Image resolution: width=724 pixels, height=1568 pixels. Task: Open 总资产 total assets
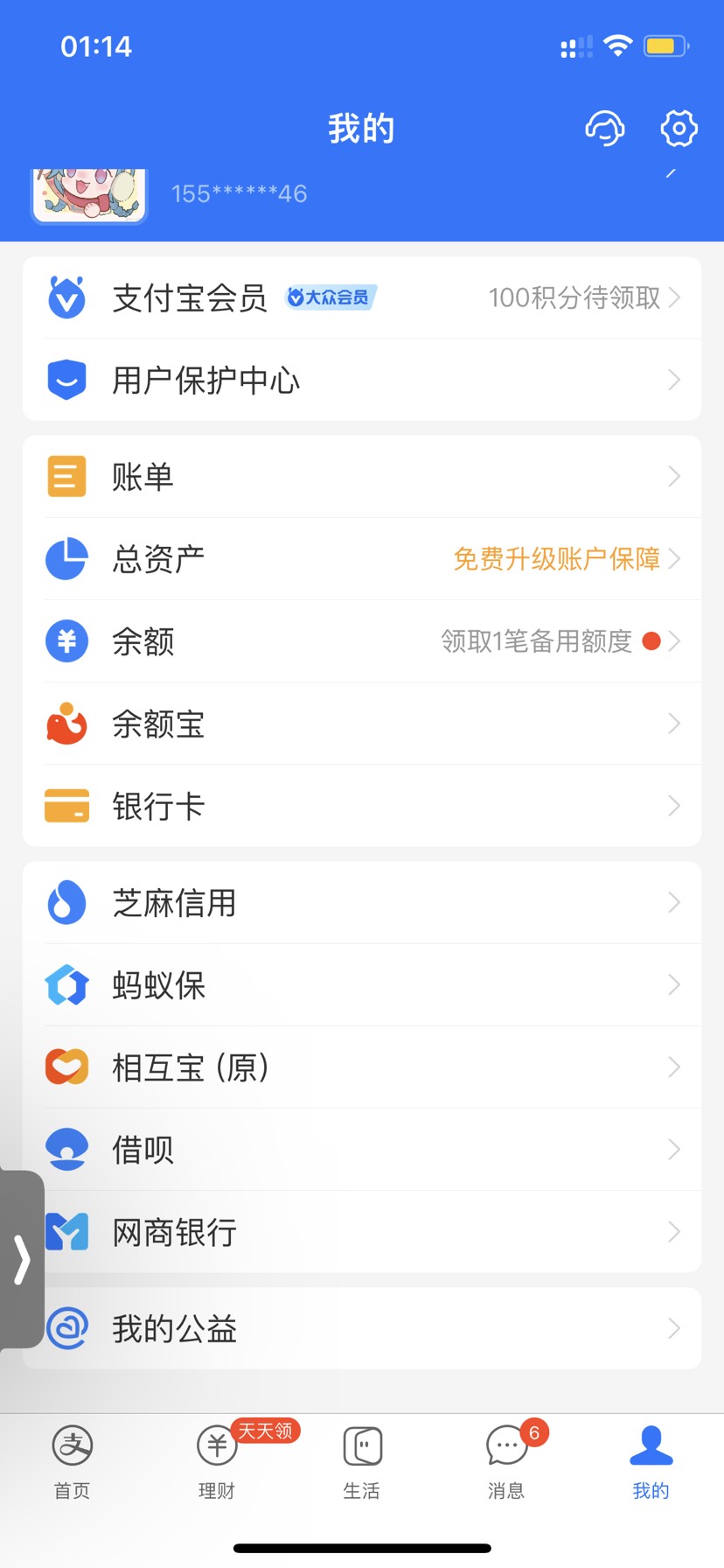pos(362,559)
